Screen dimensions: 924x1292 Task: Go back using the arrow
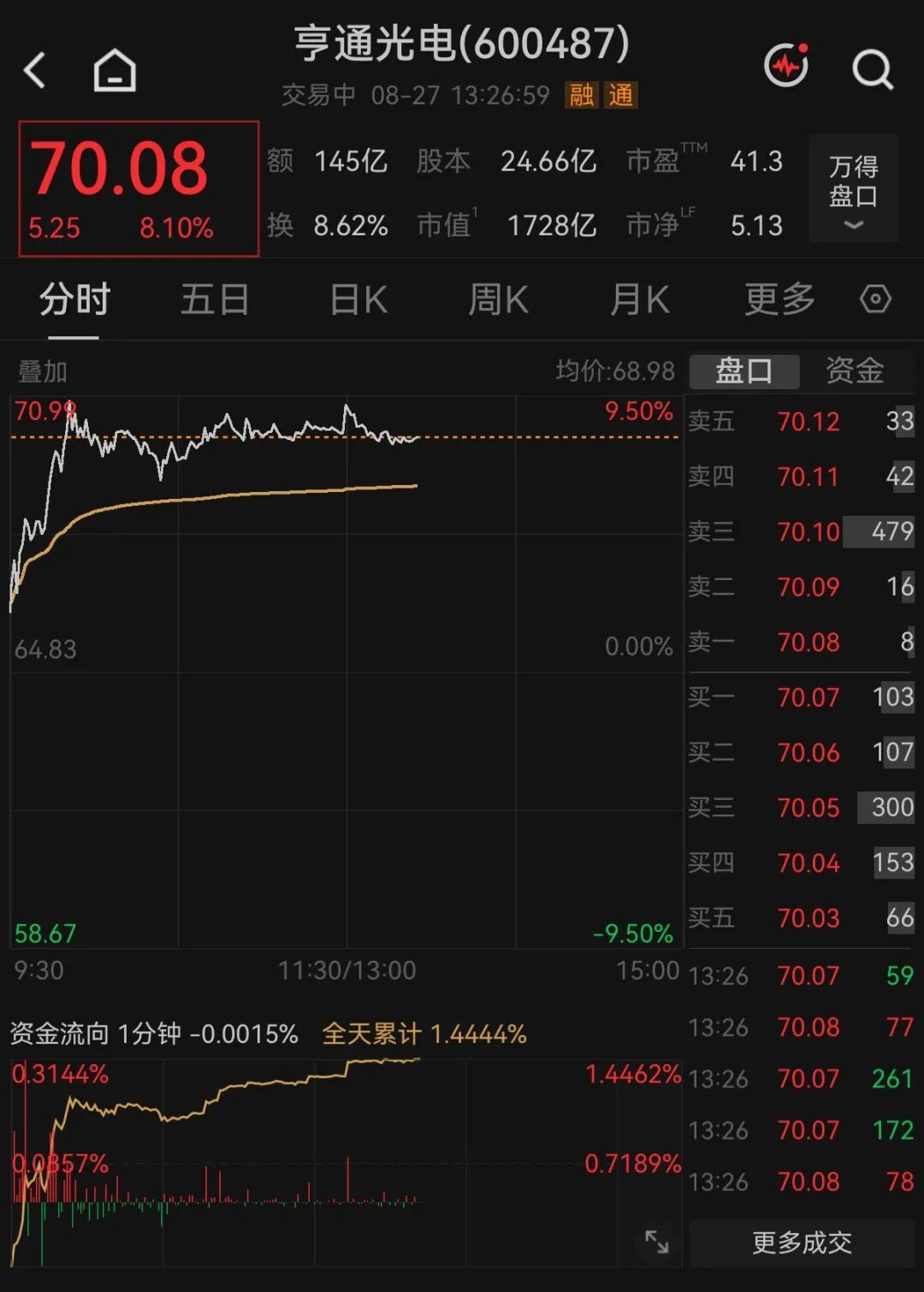tap(35, 70)
